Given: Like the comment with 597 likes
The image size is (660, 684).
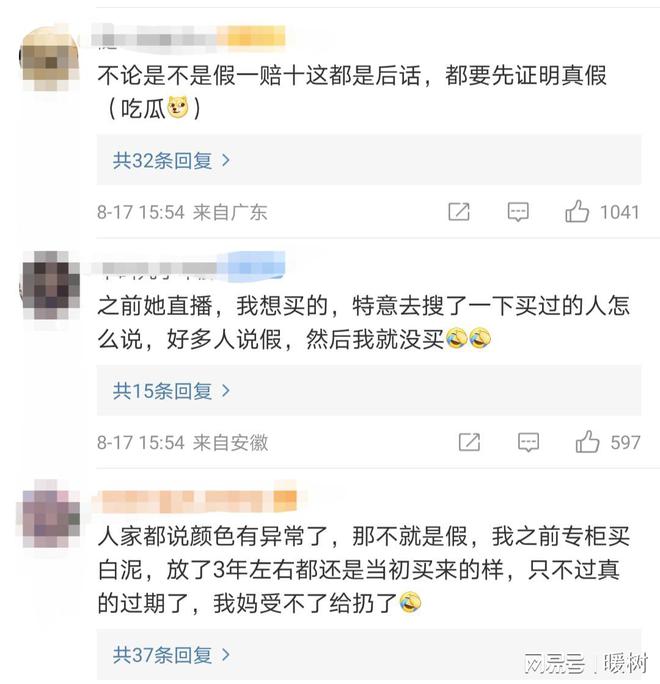Looking at the screenshot, I should point(587,442).
